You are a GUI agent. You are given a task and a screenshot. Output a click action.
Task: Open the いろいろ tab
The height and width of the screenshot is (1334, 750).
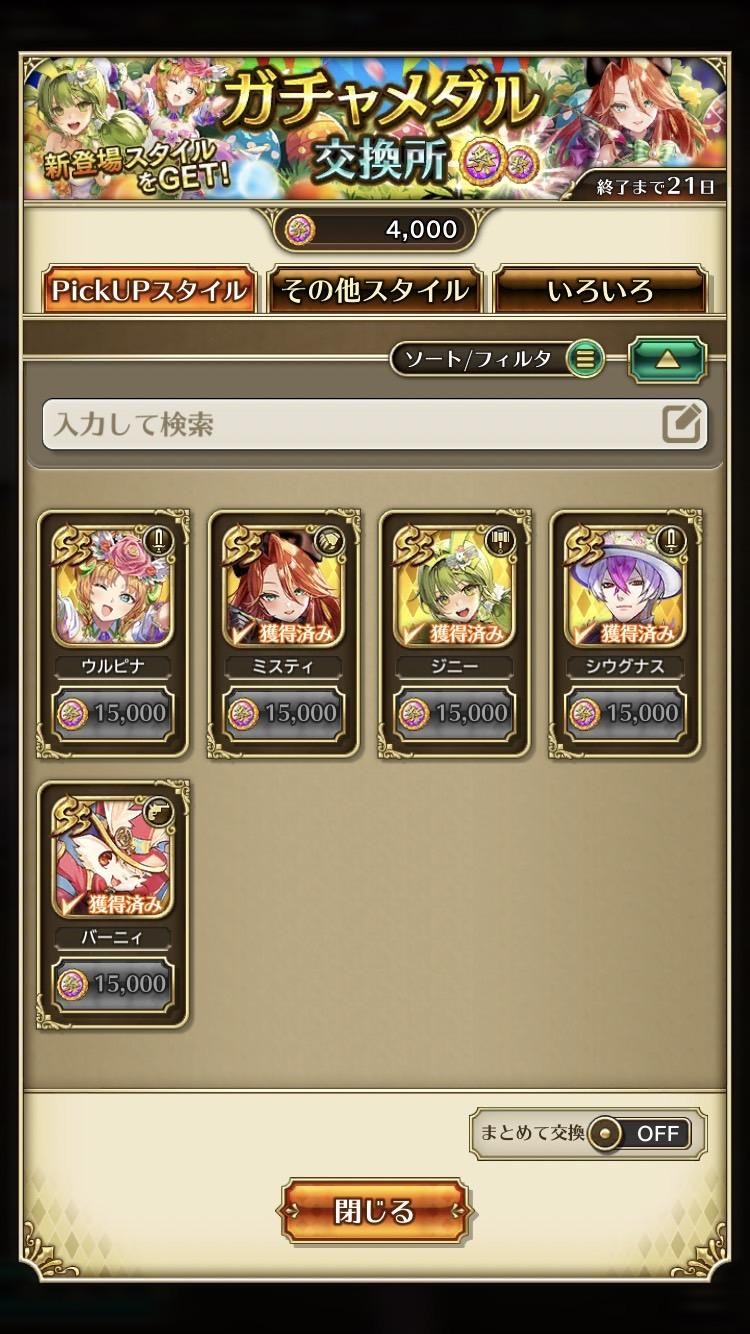(x=600, y=290)
